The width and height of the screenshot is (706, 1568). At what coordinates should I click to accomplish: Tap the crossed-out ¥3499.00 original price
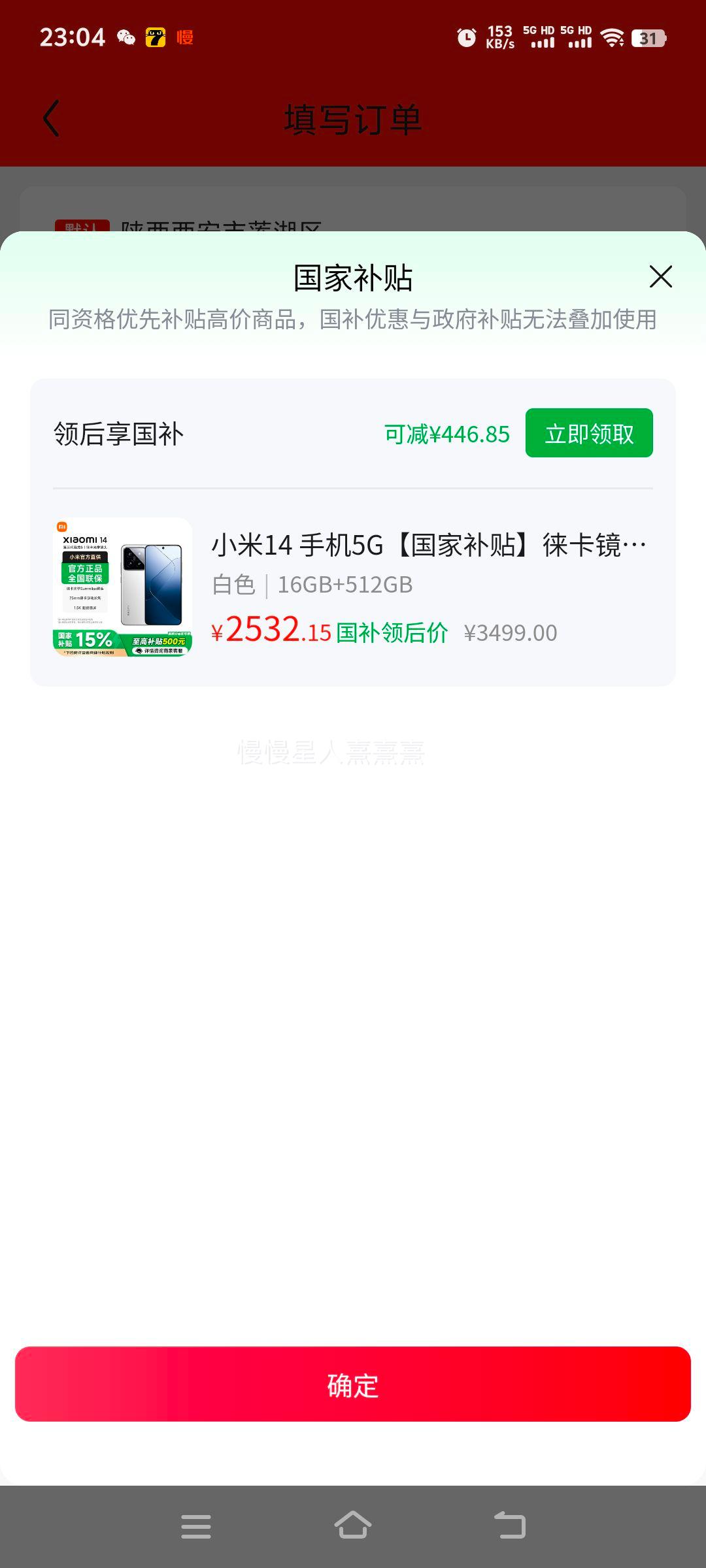click(x=510, y=632)
